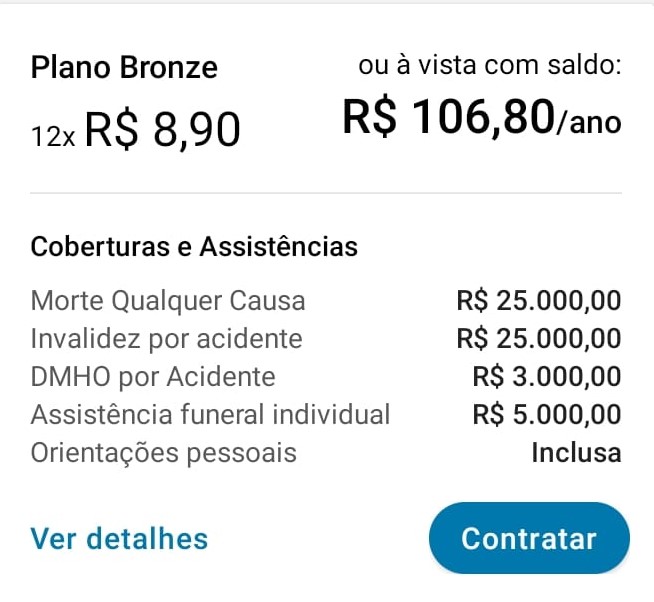This screenshot has width=654, height=602.
Task: Tap the Contratar button
Action: [x=529, y=539]
